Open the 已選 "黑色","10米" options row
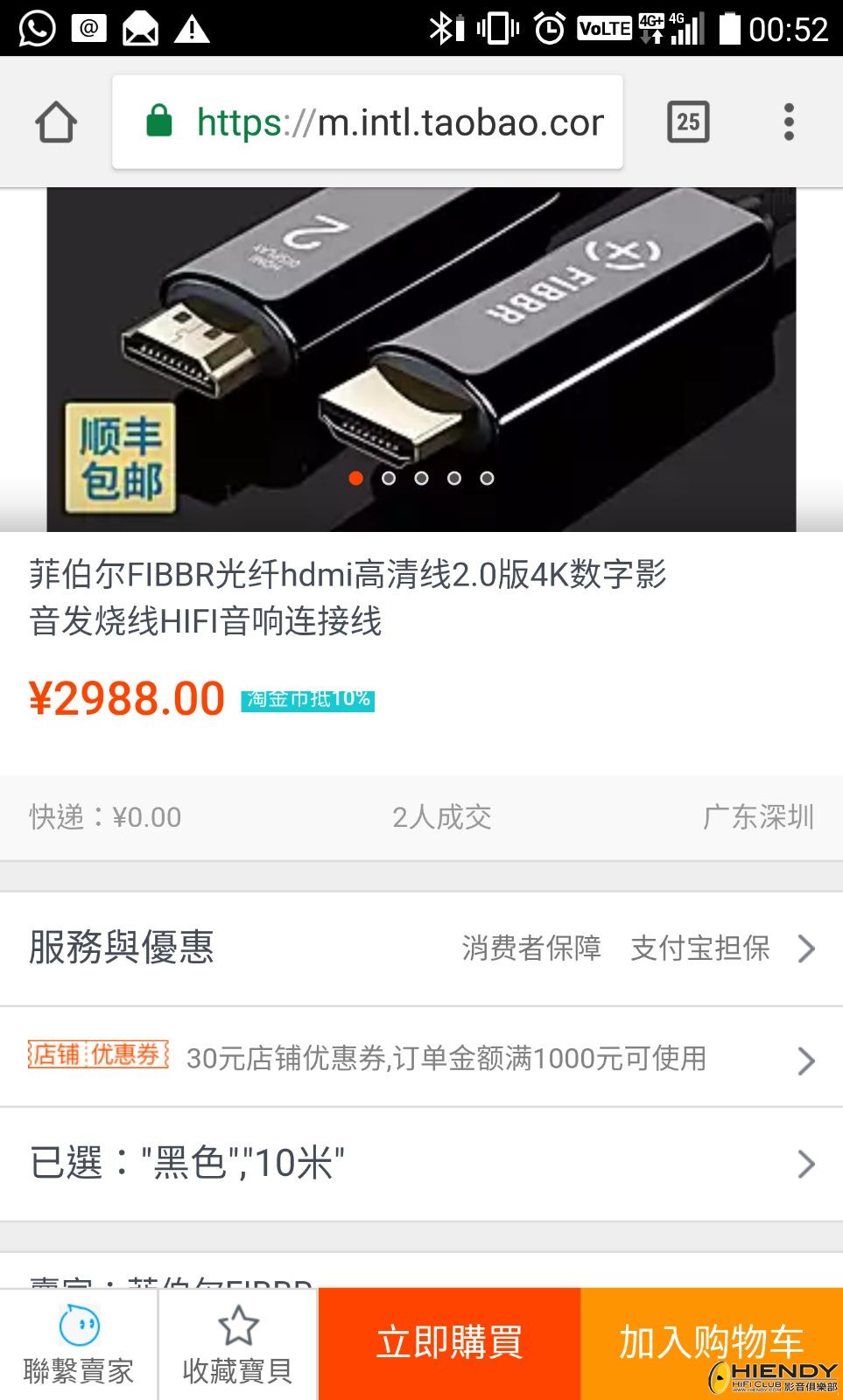 click(x=421, y=1164)
